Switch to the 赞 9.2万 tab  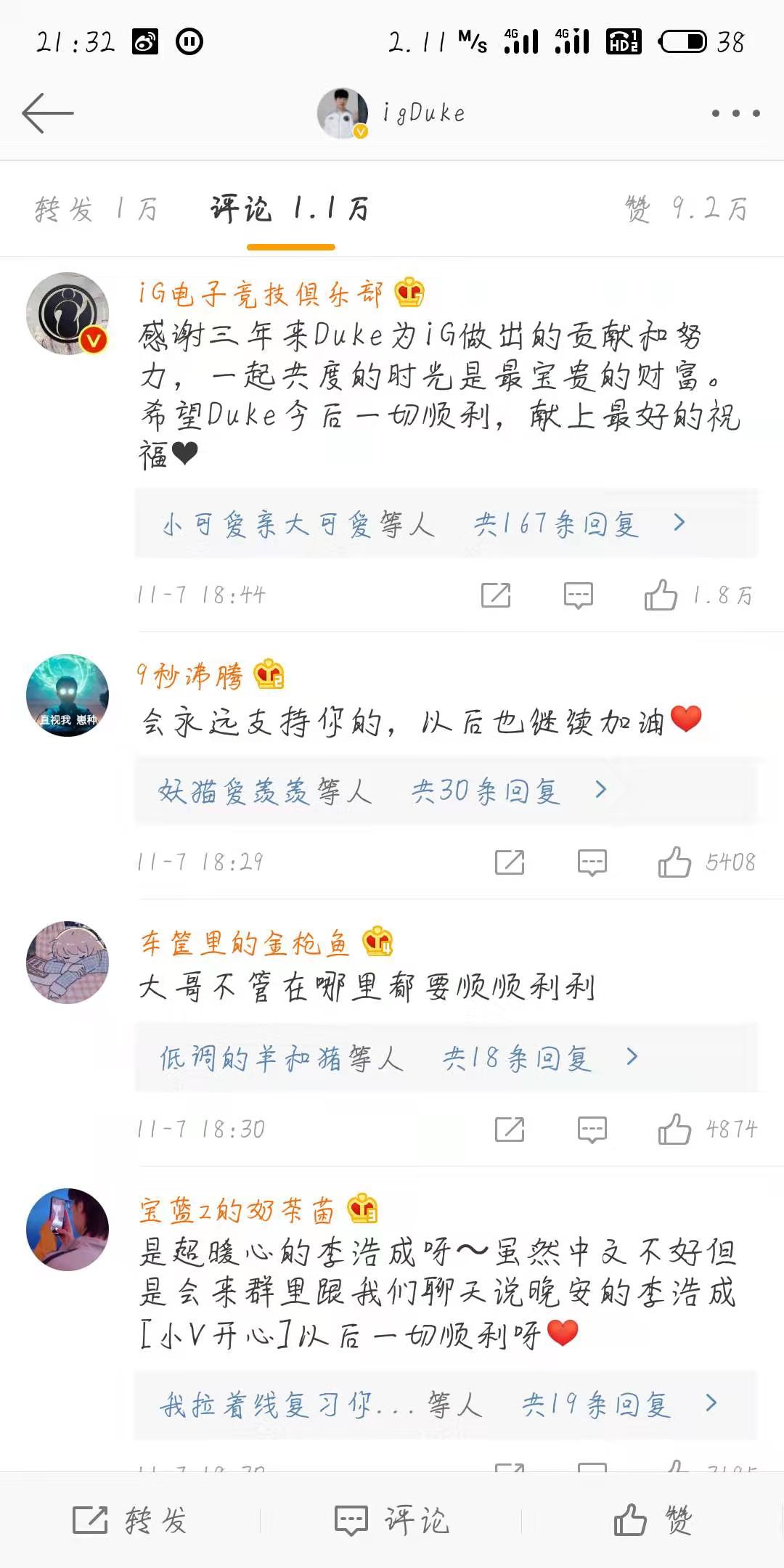(x=686, y=209)
